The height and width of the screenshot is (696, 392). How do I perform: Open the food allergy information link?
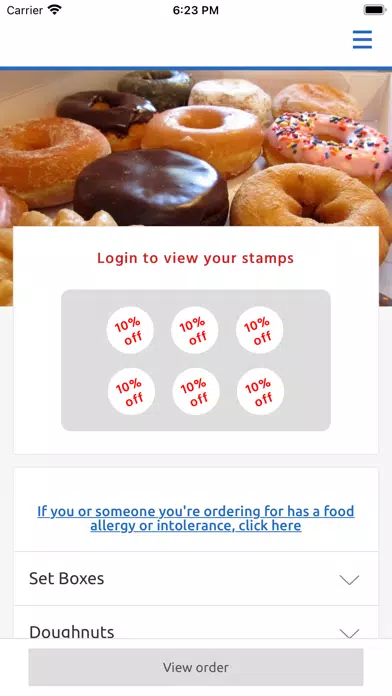point(196,518)
